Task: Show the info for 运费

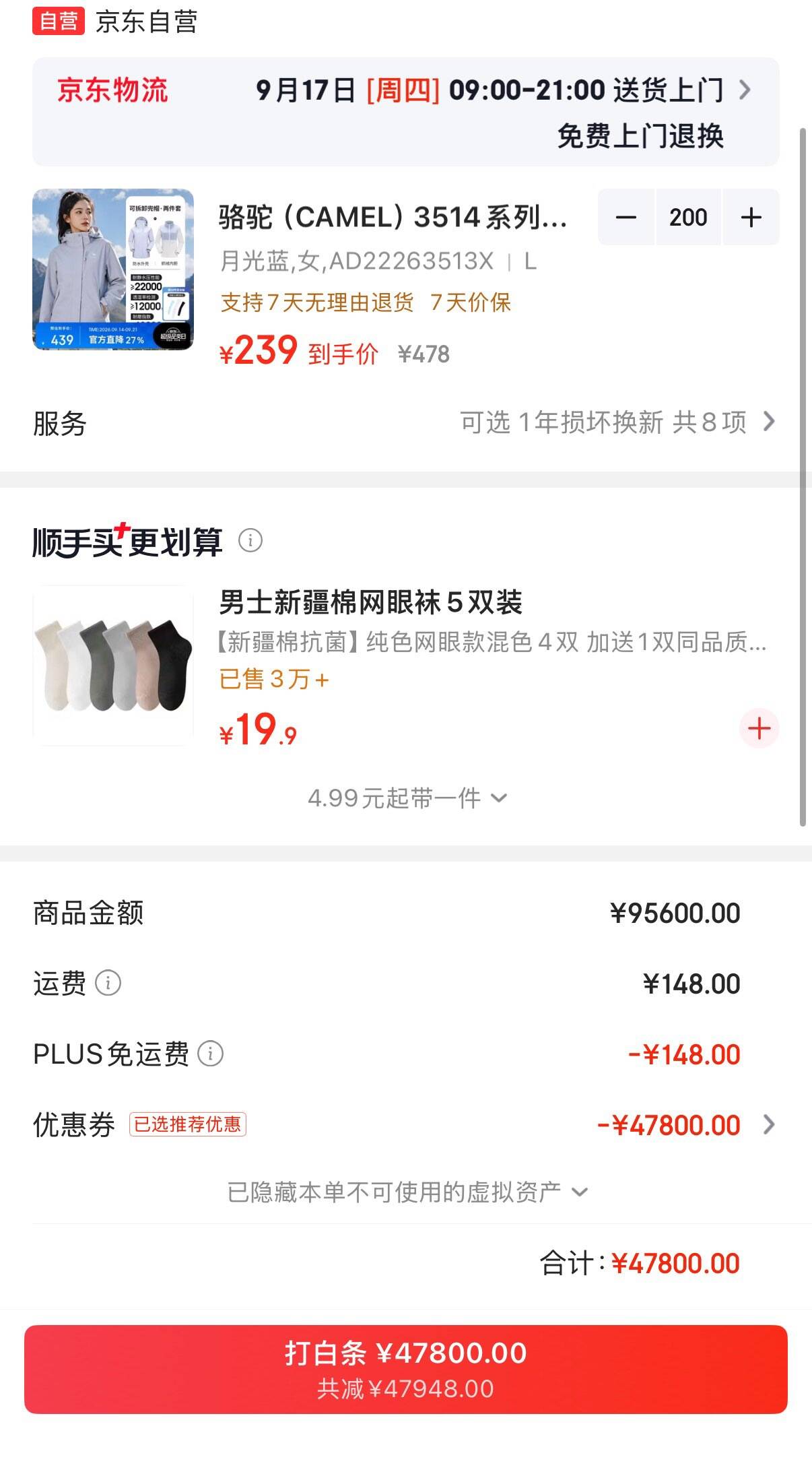Action: coord(108,983)
